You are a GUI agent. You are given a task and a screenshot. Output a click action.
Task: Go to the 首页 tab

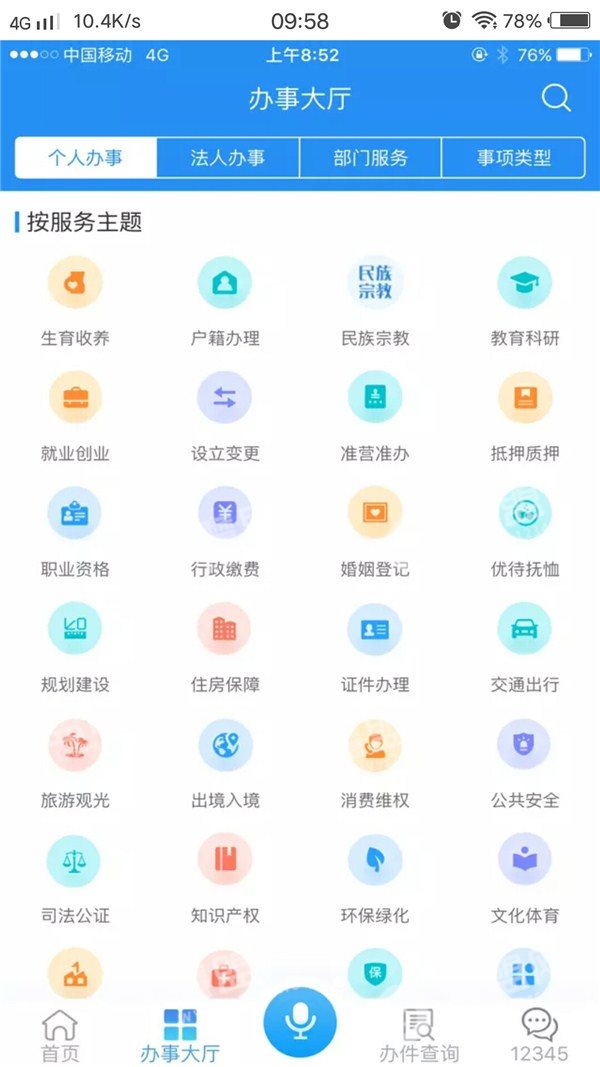[60, 1036]
